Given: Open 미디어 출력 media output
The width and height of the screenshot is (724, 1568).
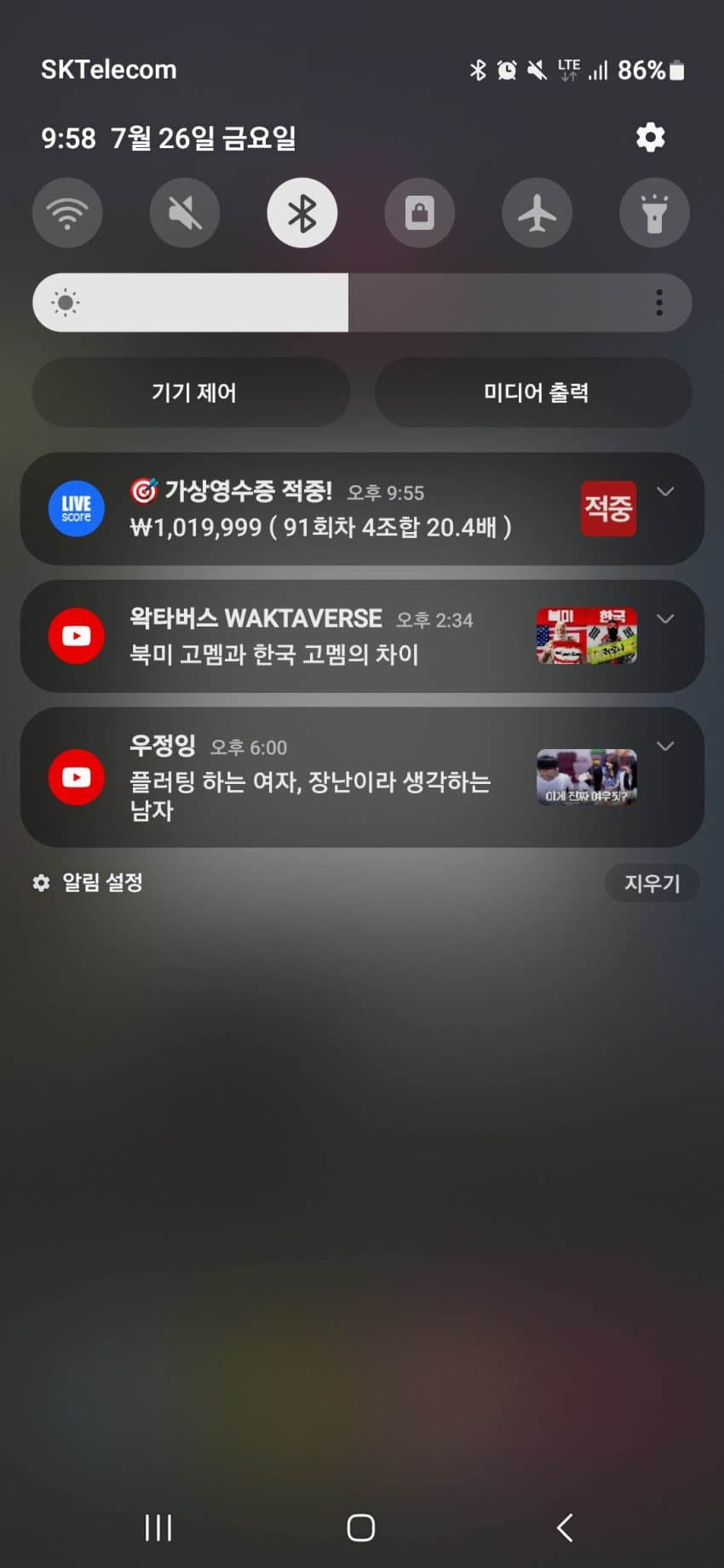Looking at the screenshot, I should [x=534, y=392].
